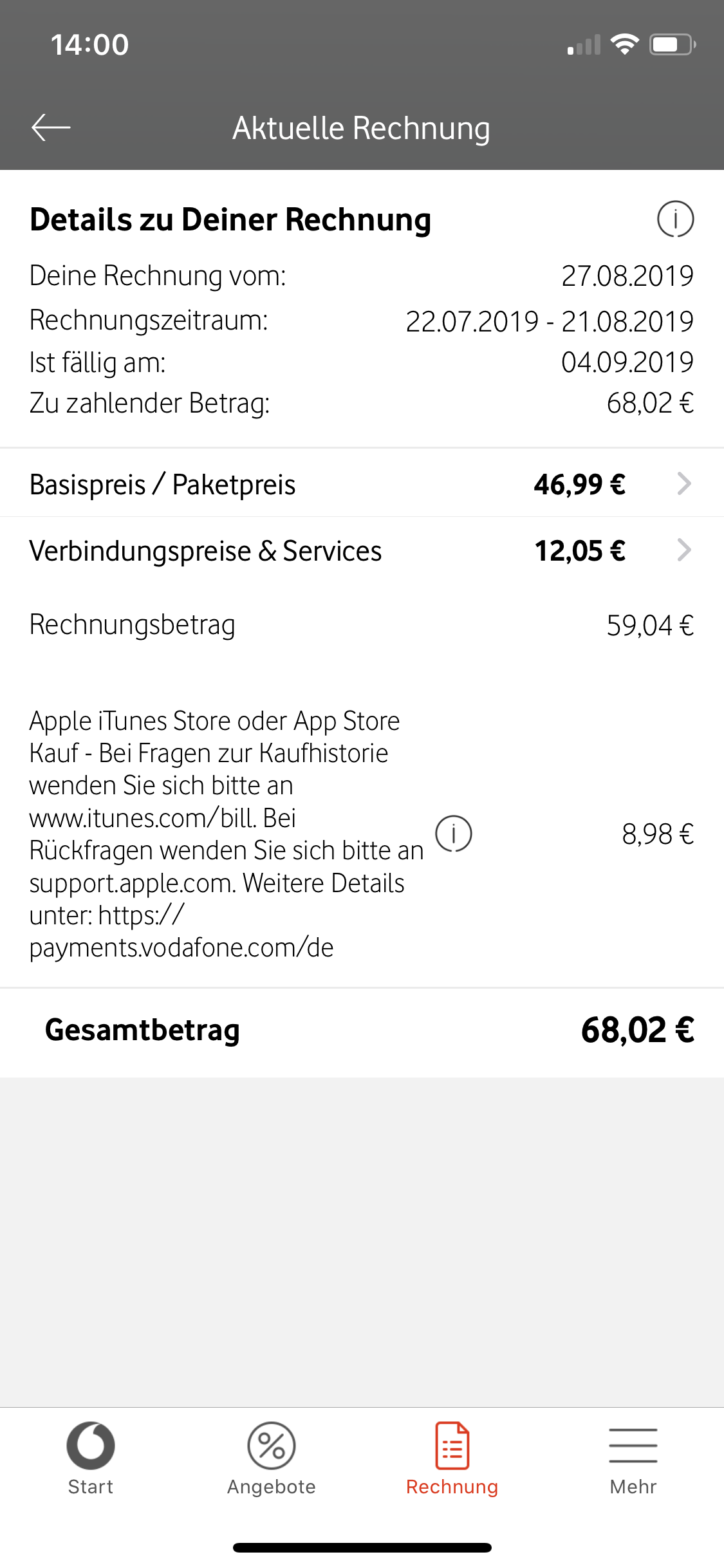Go back from Aktuelle Rechnung
The image size is (724, 1568).
(51, 127)
